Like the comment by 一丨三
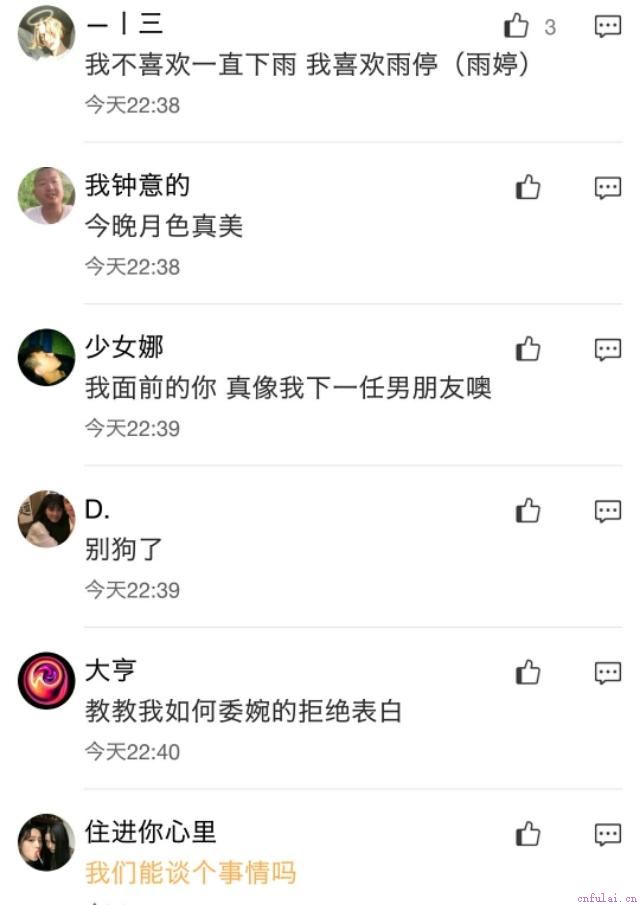The image size is (640, 905). click(516, 26)
